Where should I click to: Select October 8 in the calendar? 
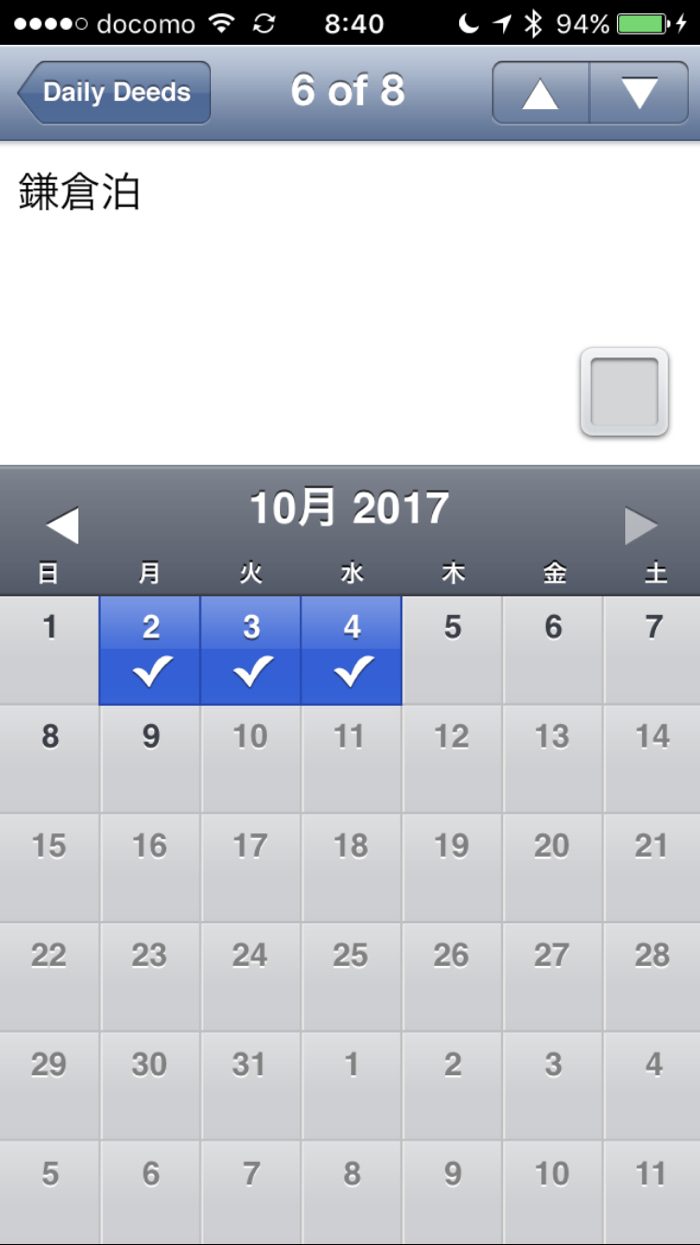(49, 758)
